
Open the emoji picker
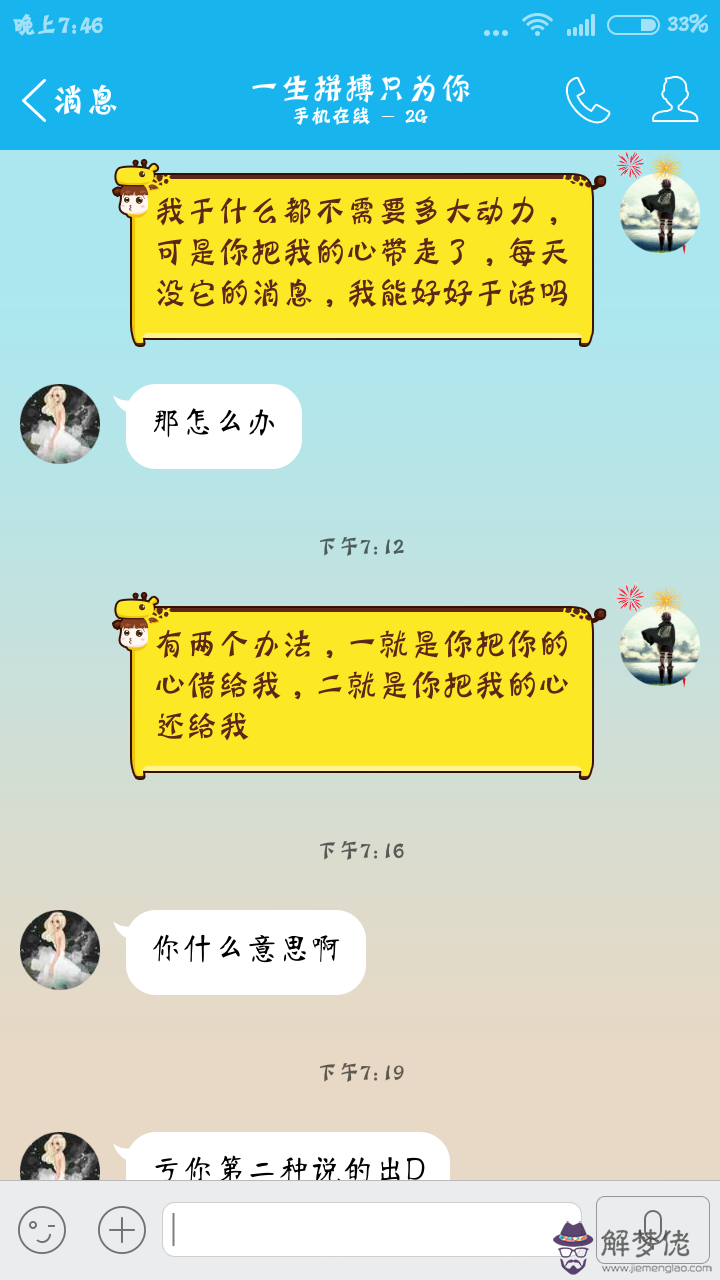[x=42, y=1229]
